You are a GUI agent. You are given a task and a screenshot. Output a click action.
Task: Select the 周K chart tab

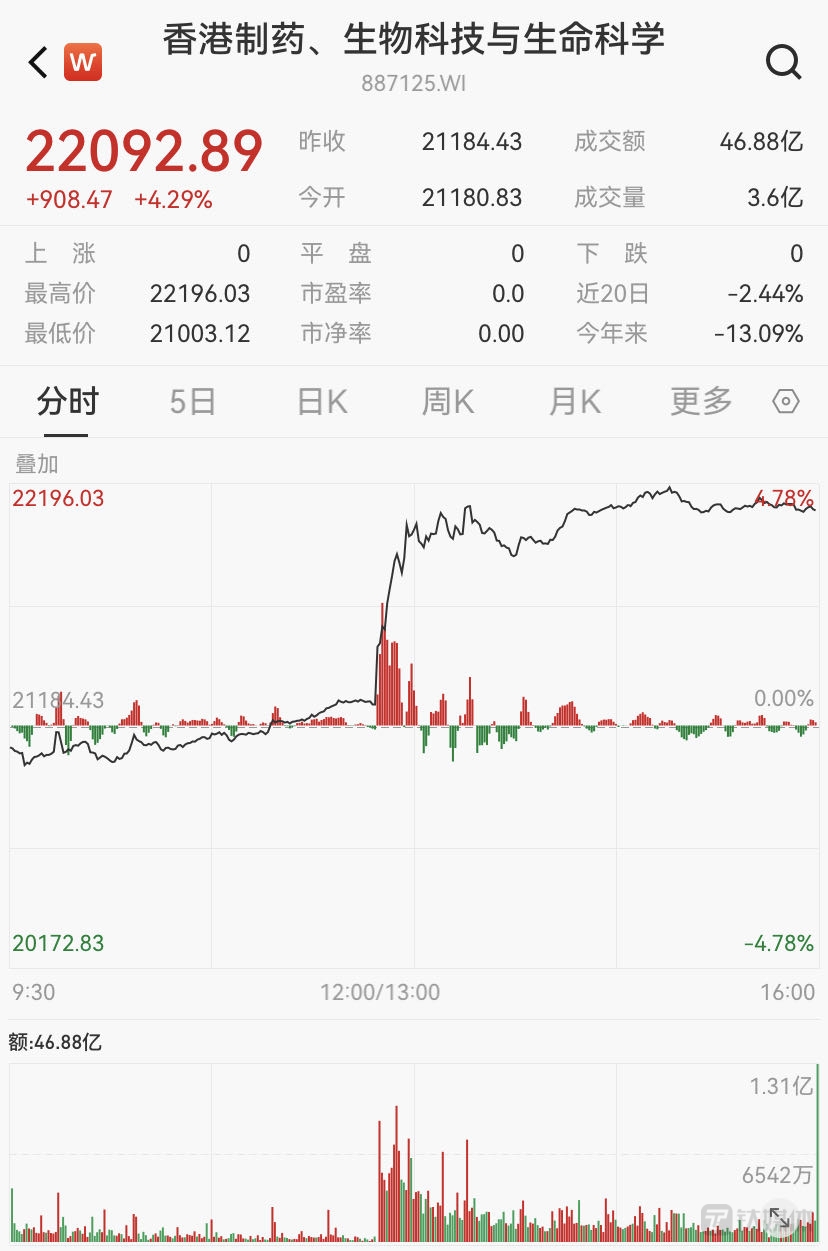pyautogui.click(x=448, y=402)
